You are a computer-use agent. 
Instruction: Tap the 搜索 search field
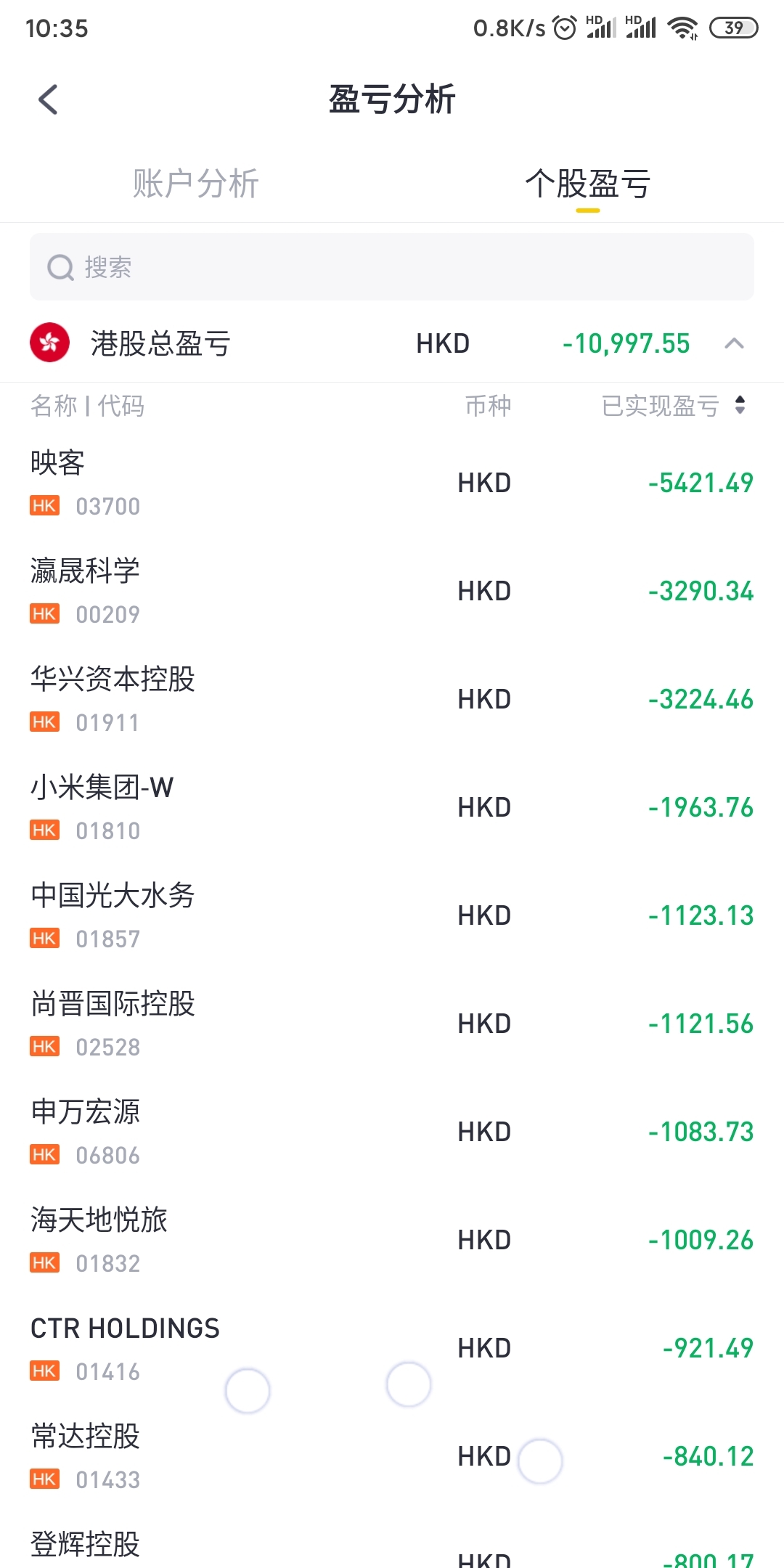[x=392, y=267]
